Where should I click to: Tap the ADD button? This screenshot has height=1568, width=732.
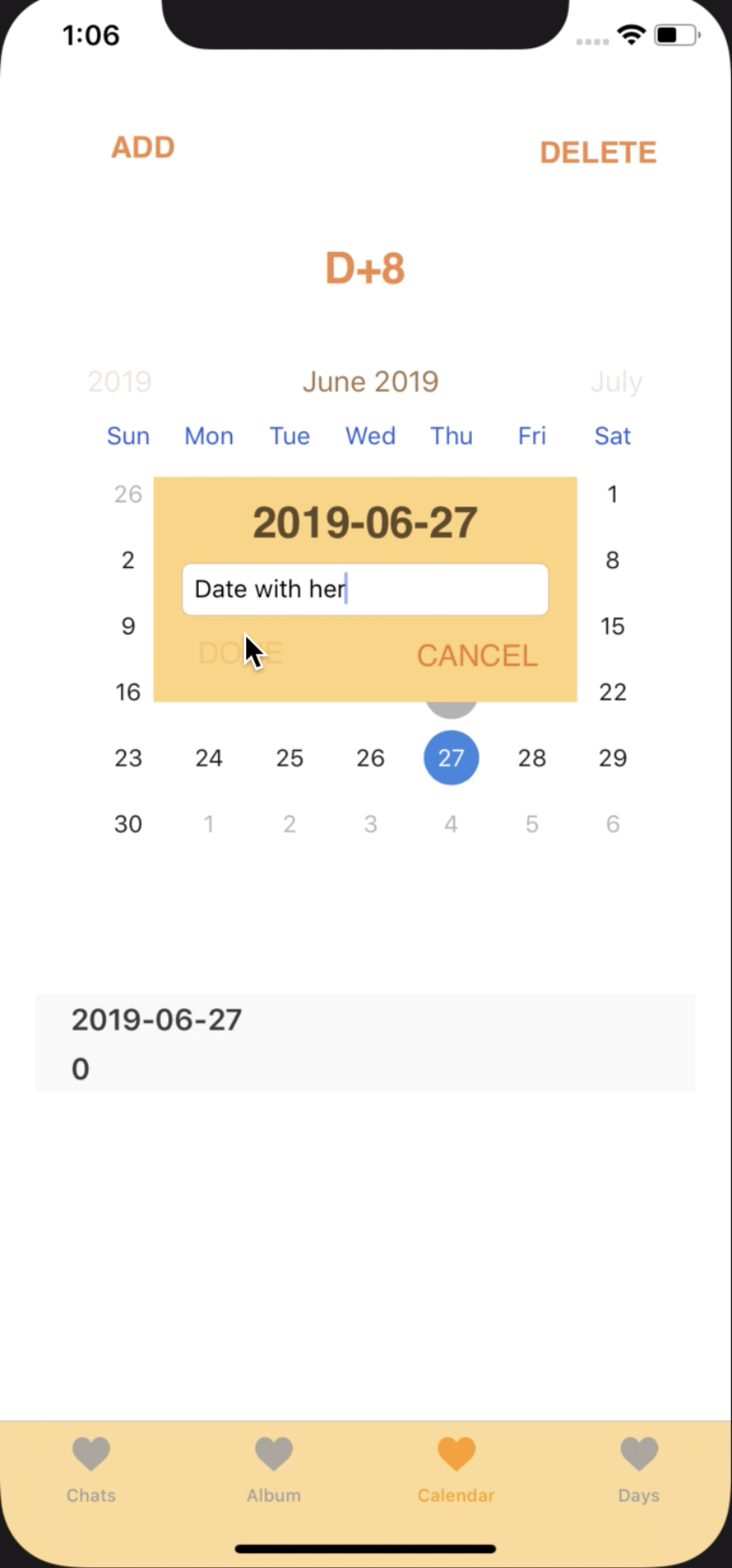143,147
